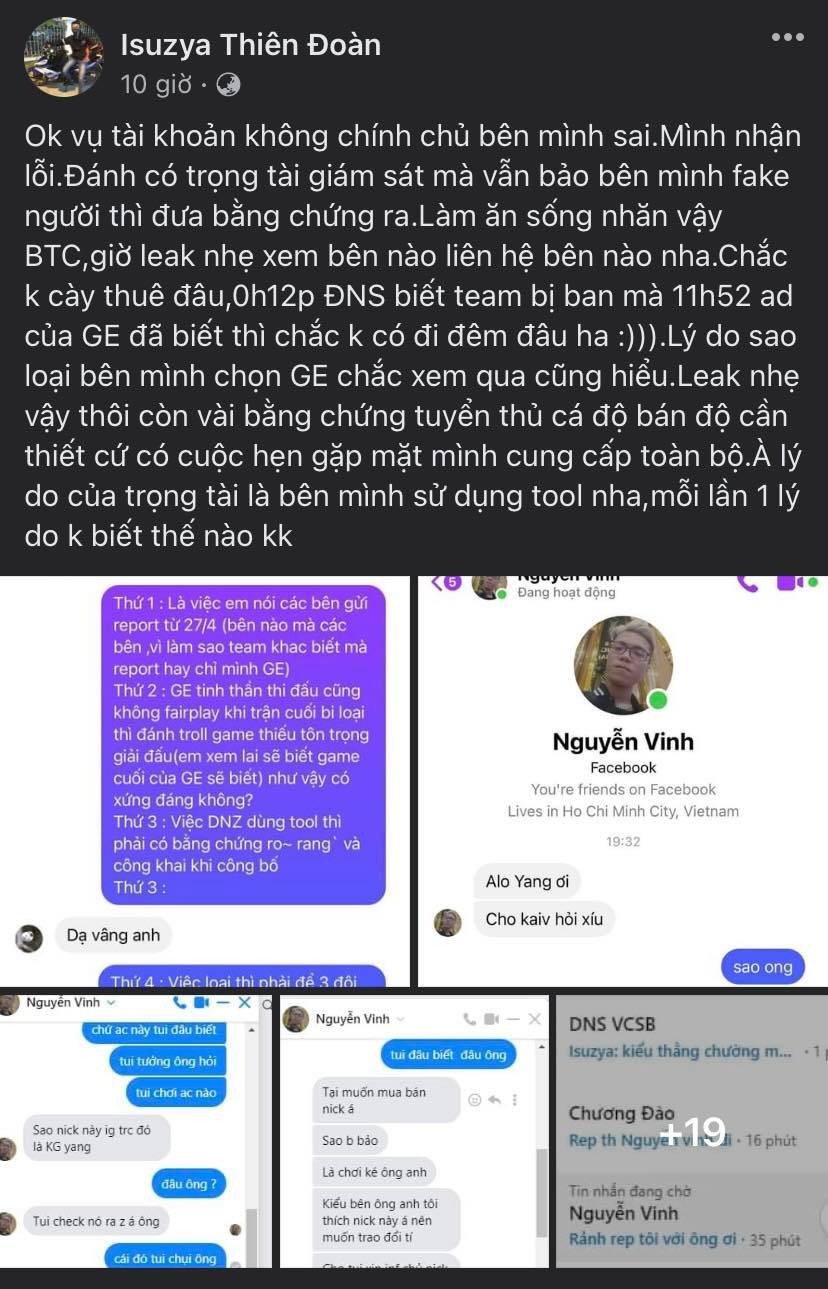View Isuzya Thiên Đoàn's profile by name

click(250, 45)
